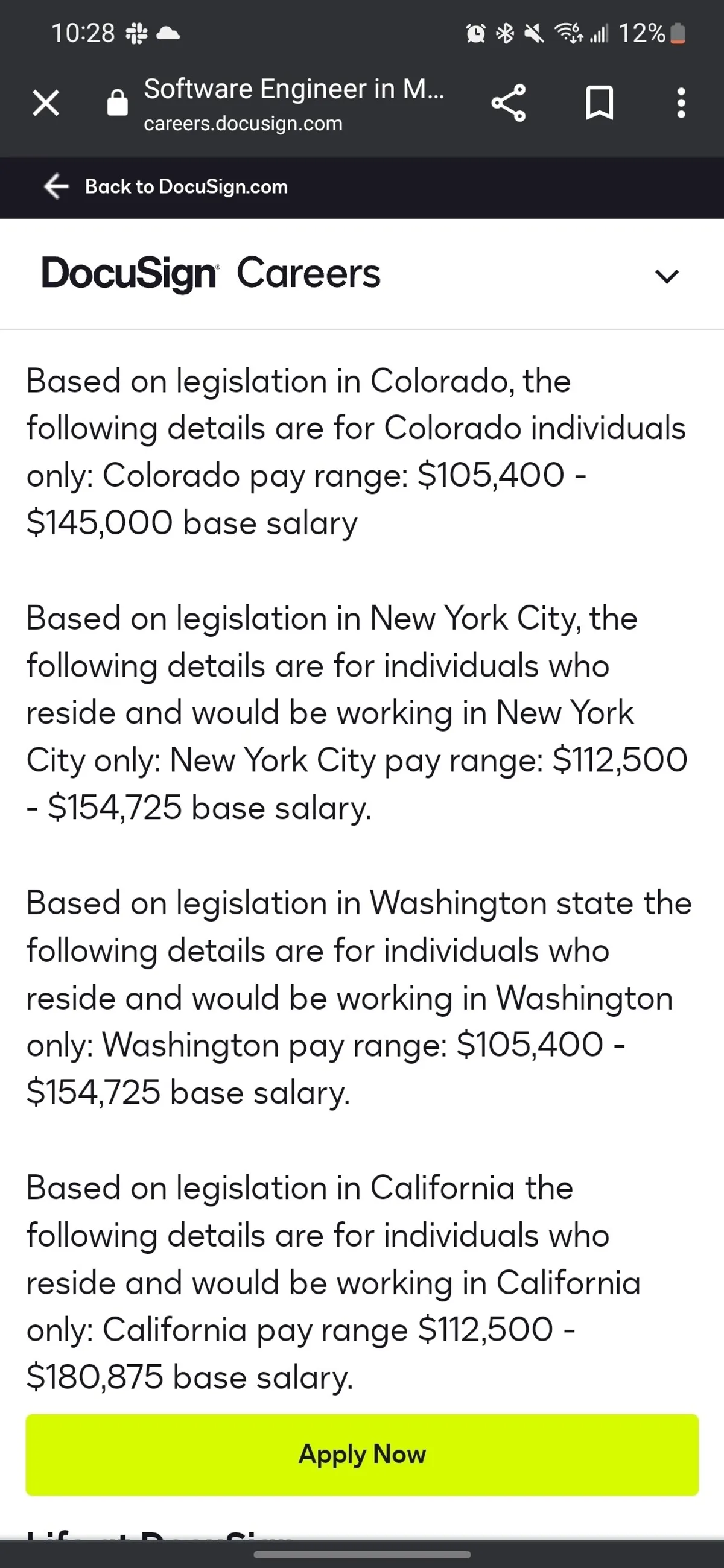Expand the DocuSign Careers menu chevron

[666, 276]
